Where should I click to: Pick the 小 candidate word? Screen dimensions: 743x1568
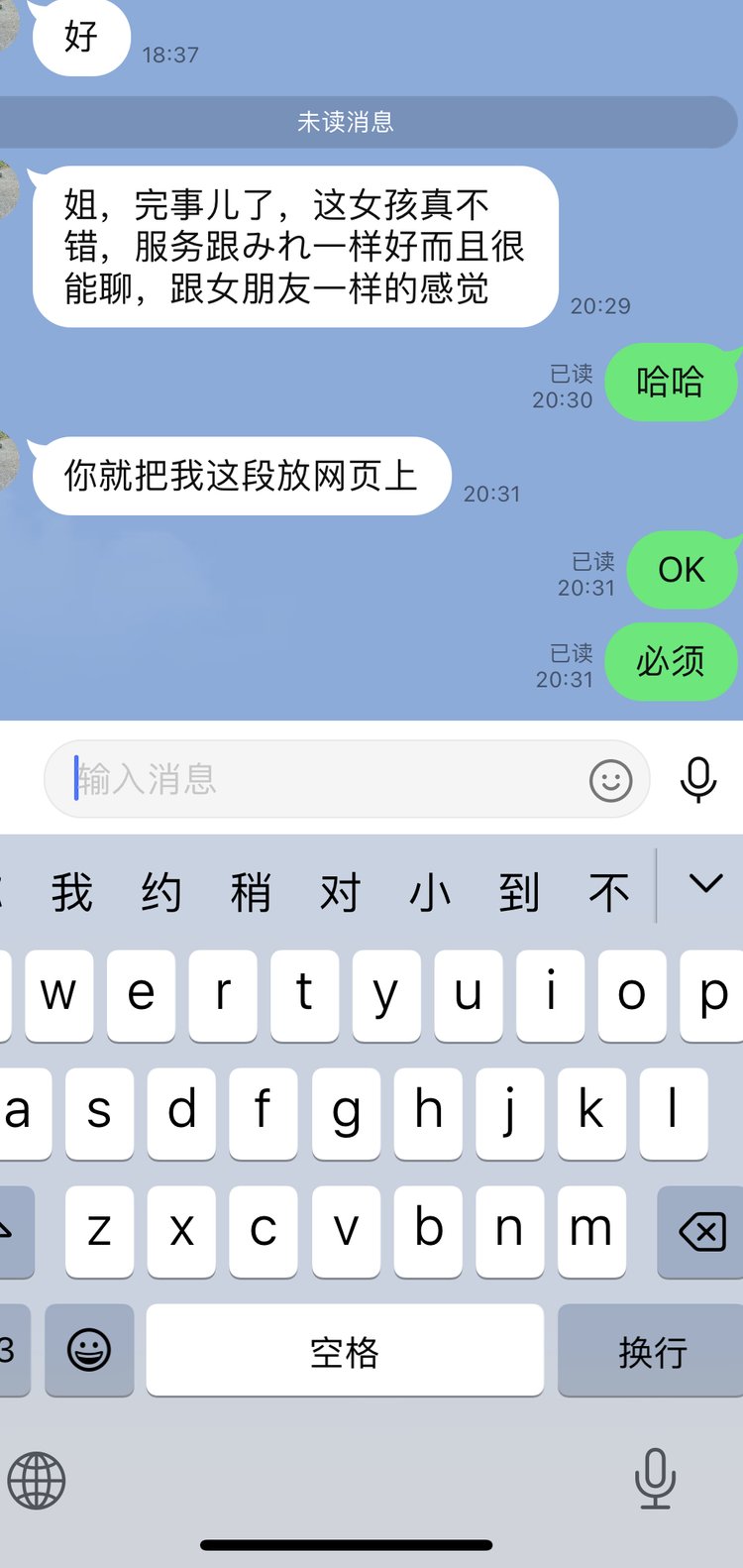pos(430,892)
